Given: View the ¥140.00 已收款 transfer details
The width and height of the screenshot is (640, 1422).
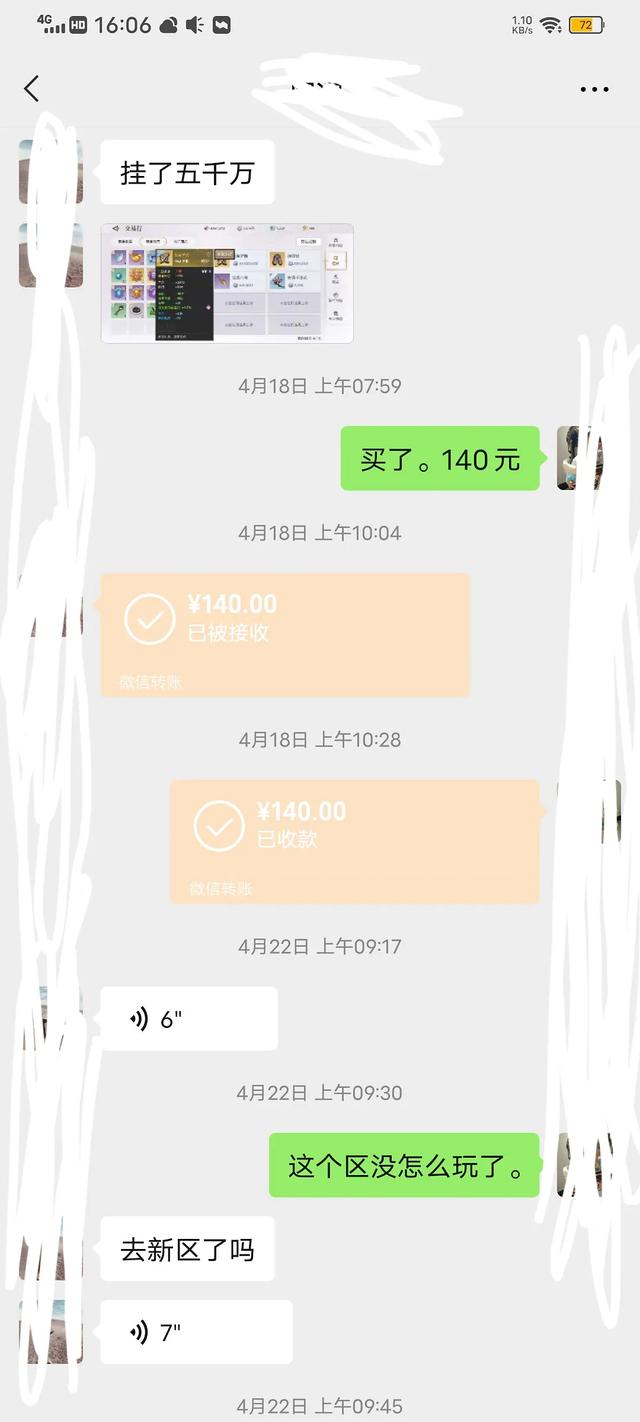Looking at the screenshot, I should 354,841.
